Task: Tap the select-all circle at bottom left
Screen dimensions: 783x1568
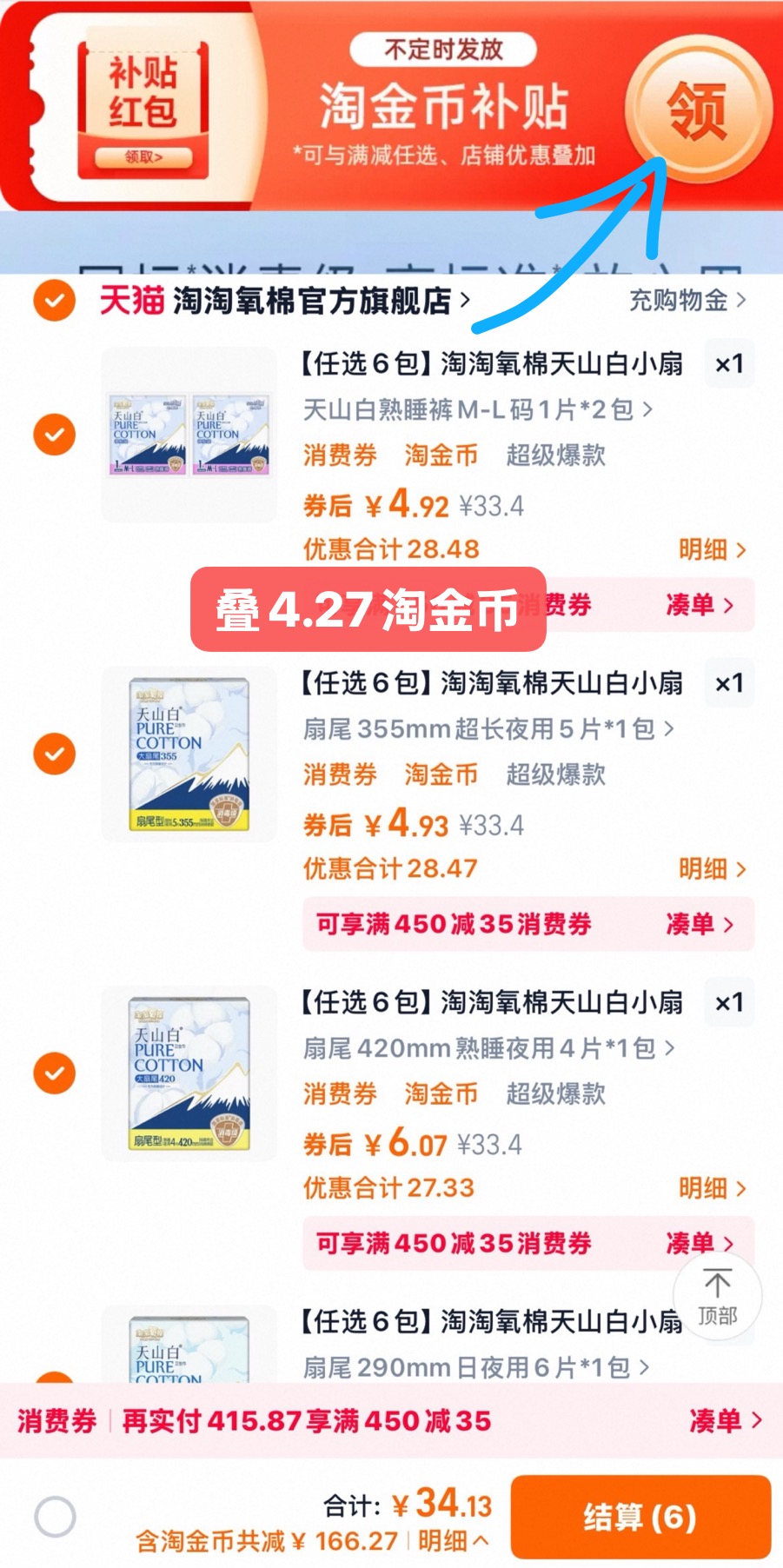Action: pos(53,1517)
